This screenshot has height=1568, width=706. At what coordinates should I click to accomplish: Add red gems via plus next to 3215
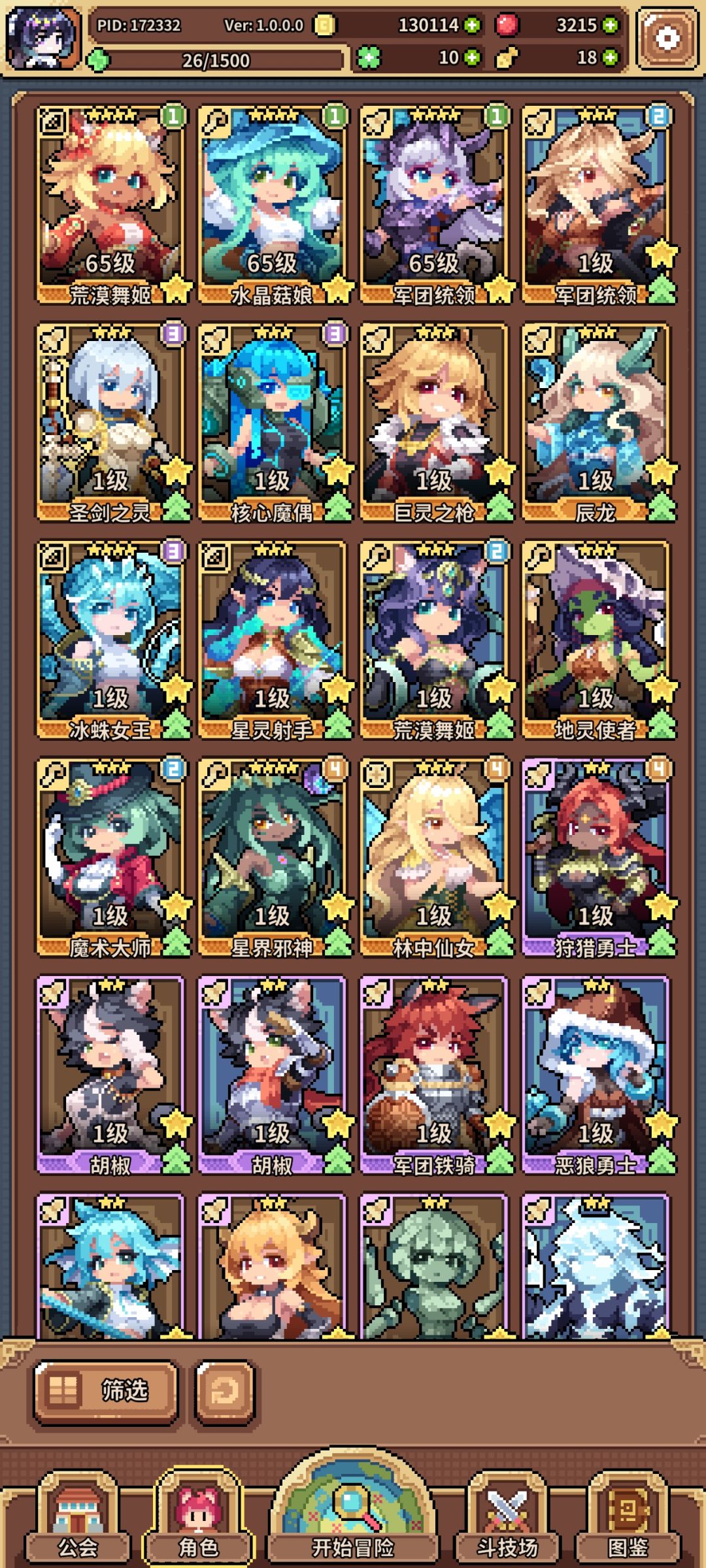(x=610, y=25)
